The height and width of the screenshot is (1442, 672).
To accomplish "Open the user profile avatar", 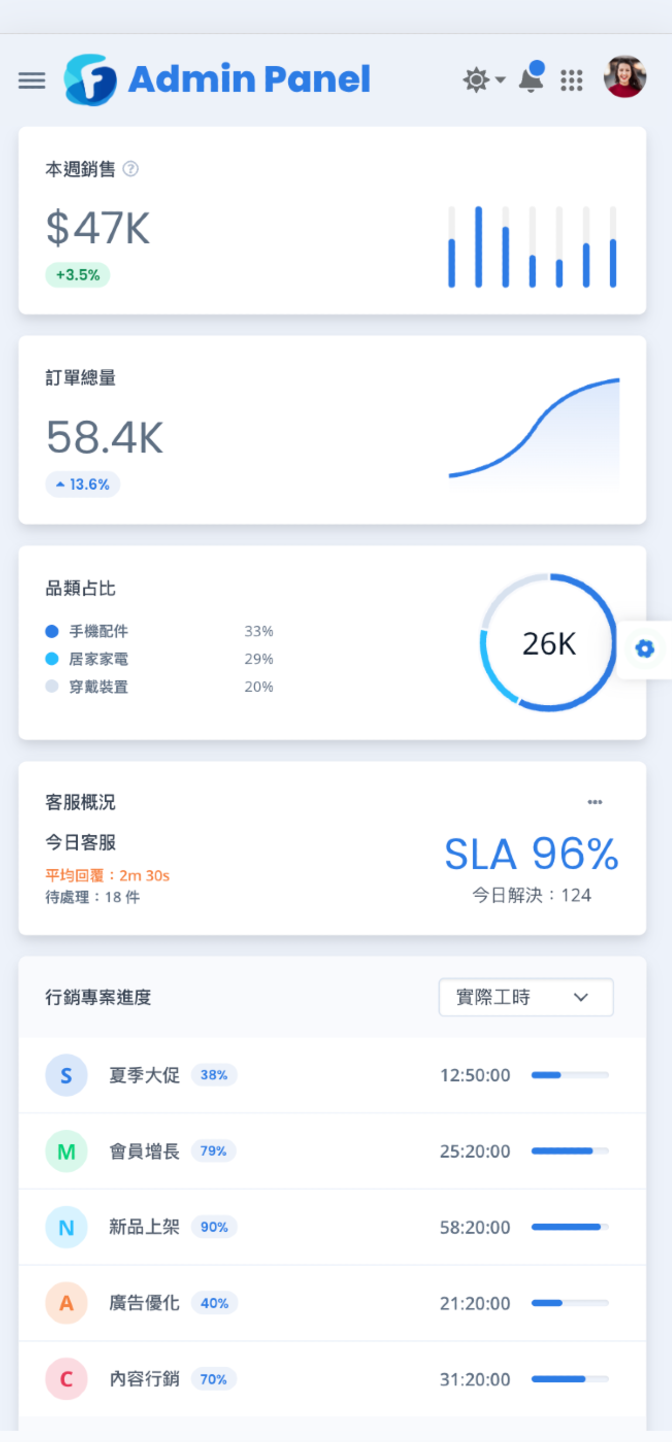I will [625, 77].
